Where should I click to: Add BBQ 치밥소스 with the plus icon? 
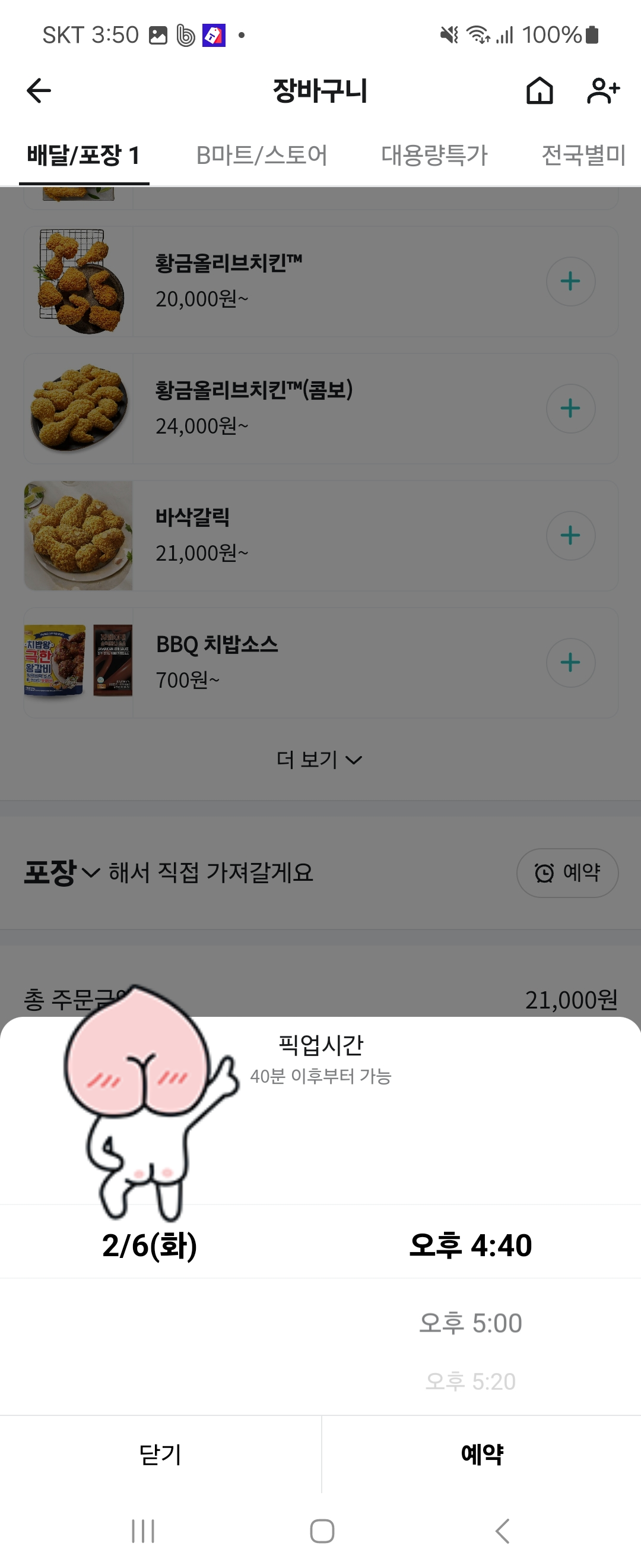pyautogui.click(x=570, y=663)
